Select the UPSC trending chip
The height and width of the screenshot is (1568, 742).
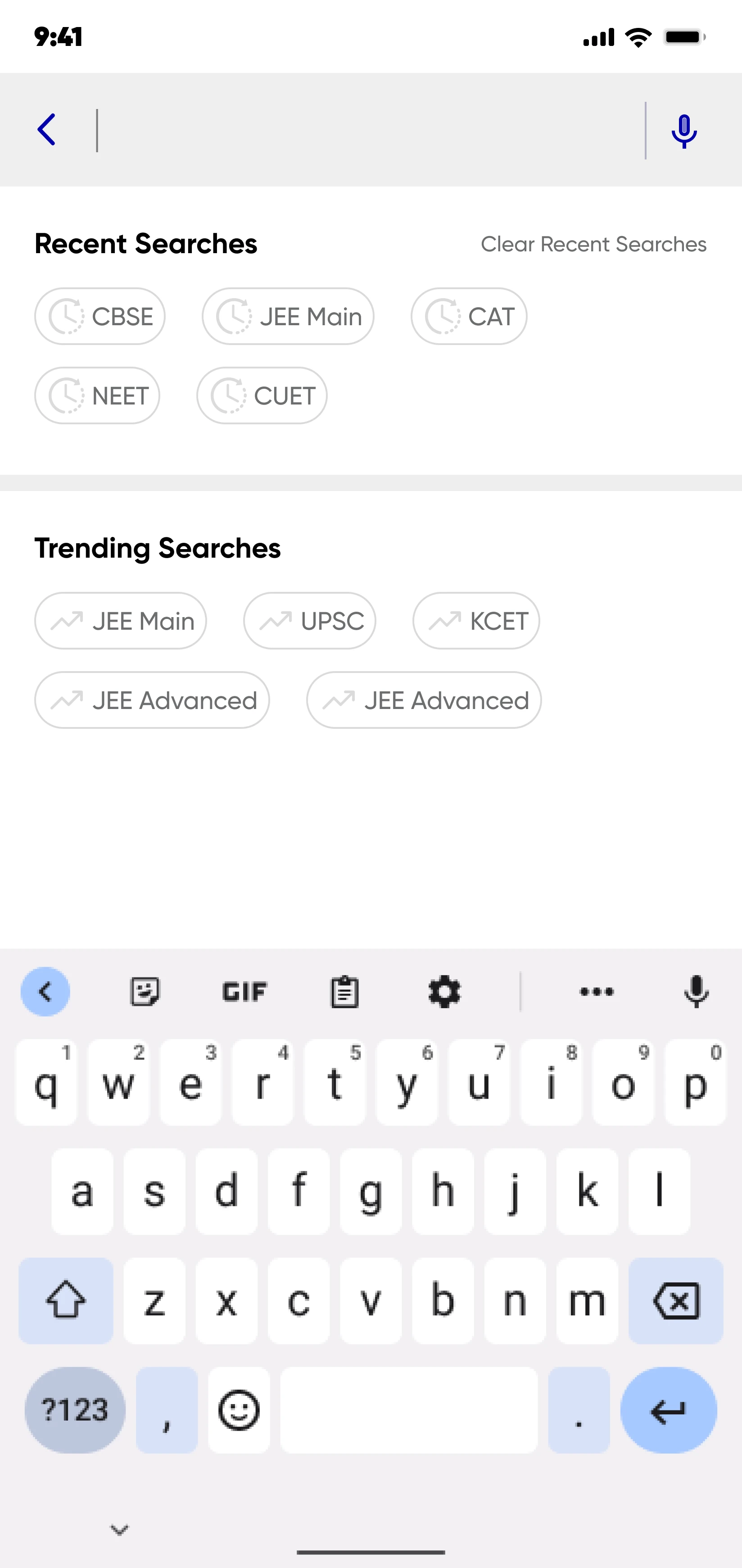coord(310,621)
